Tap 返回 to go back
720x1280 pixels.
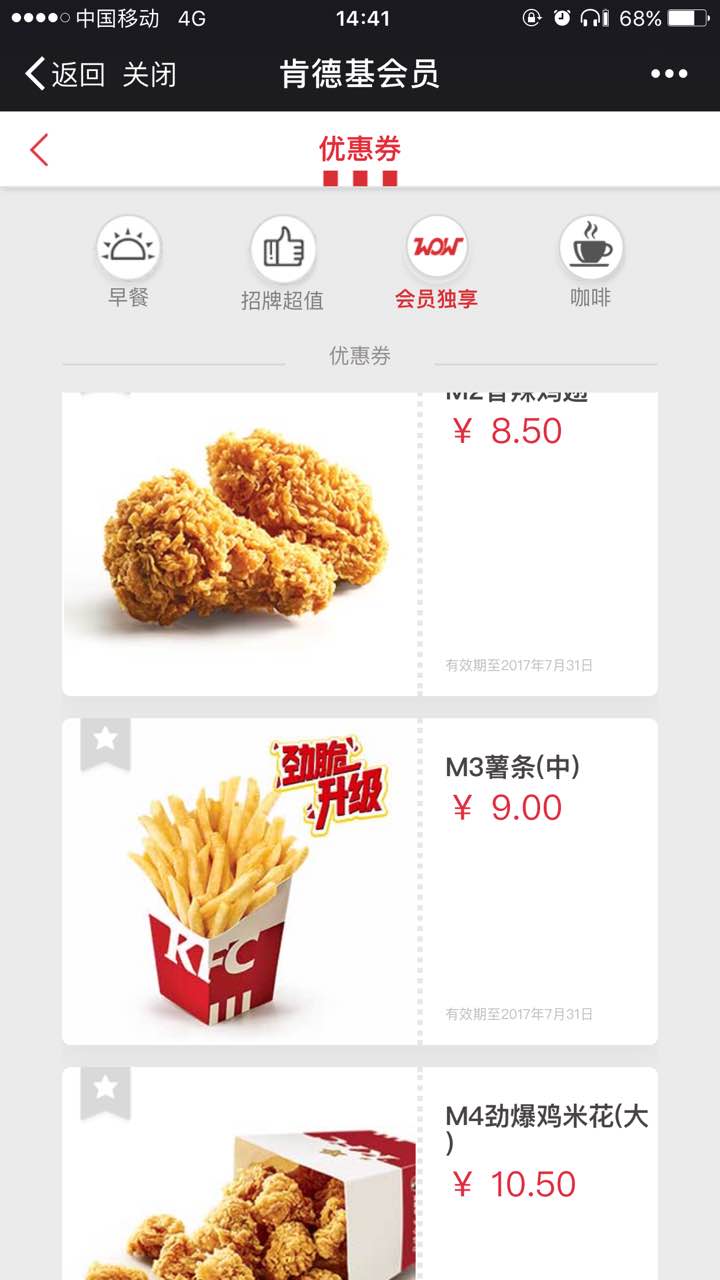(65, 74)
